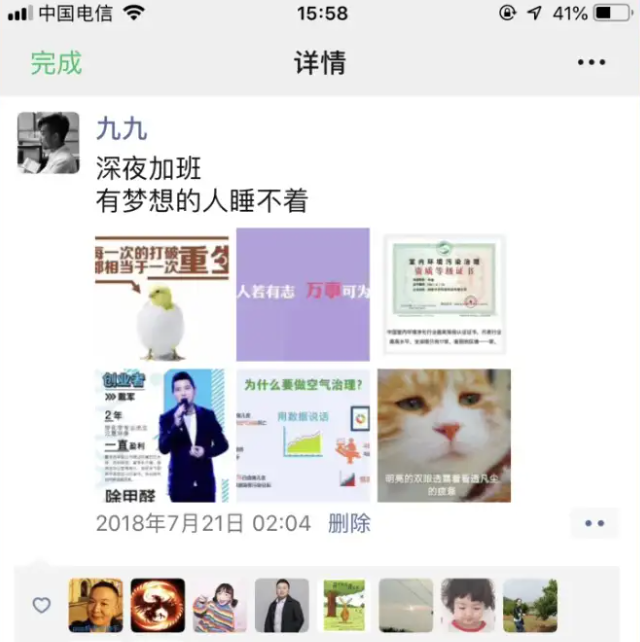
Task: View the 除甲醛 man in suit image
Action: (162, 435)
